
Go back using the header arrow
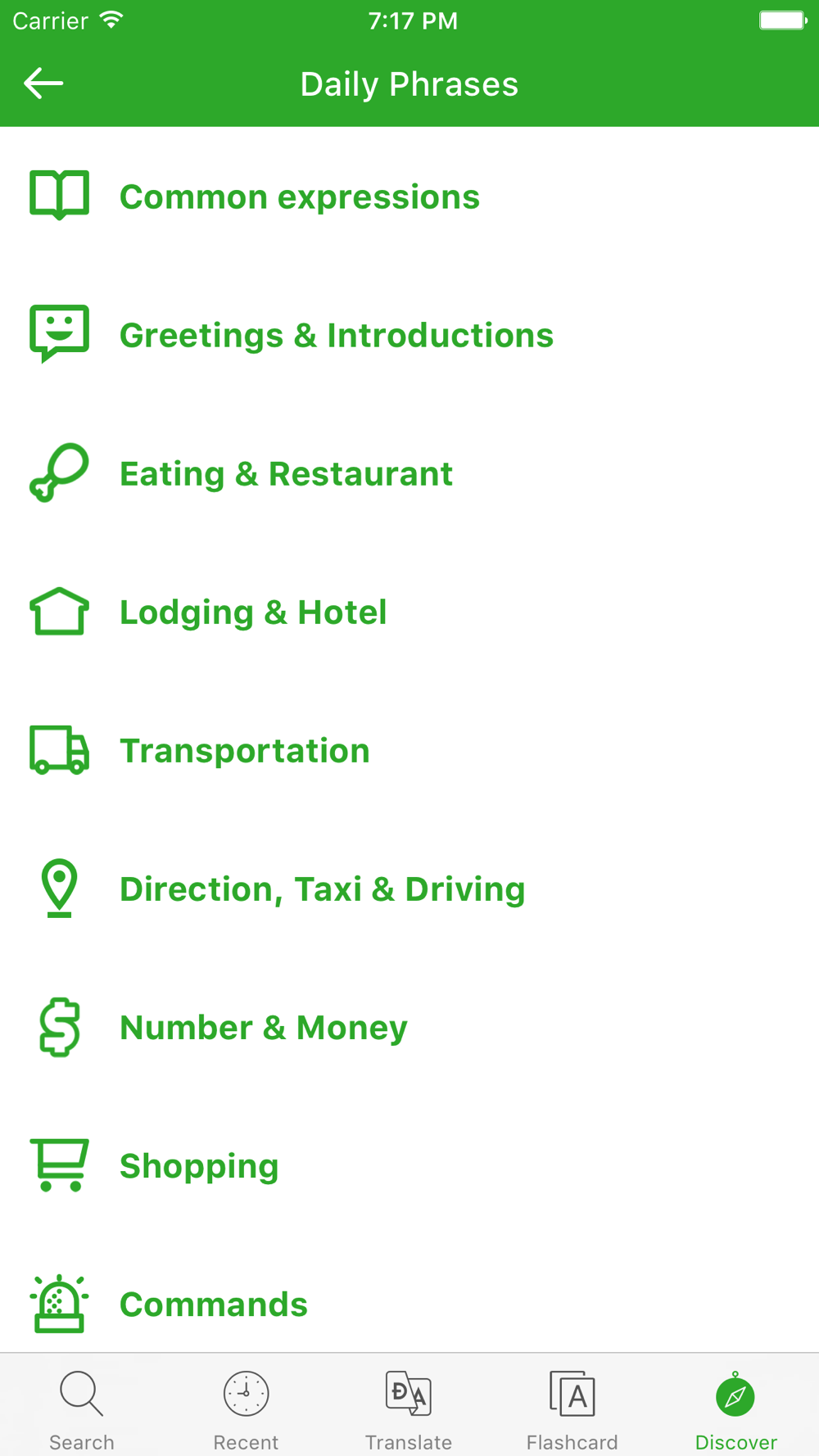coord(43,84)
